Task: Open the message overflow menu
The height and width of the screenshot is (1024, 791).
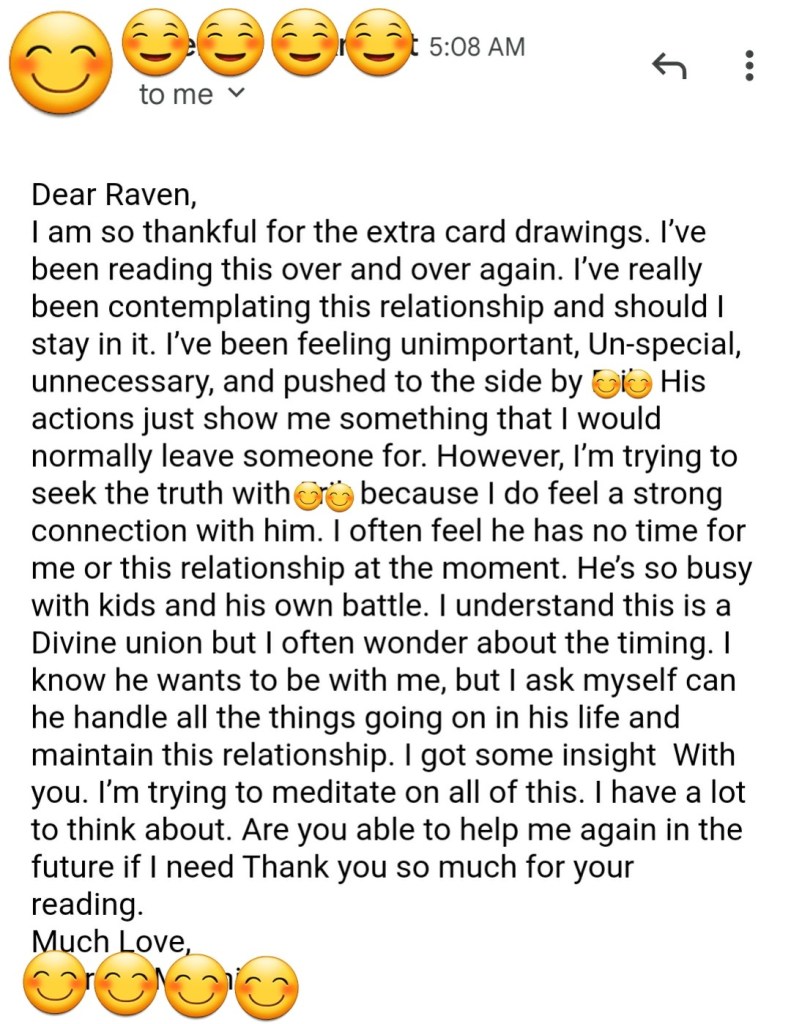Action: (x=750, y=66)
